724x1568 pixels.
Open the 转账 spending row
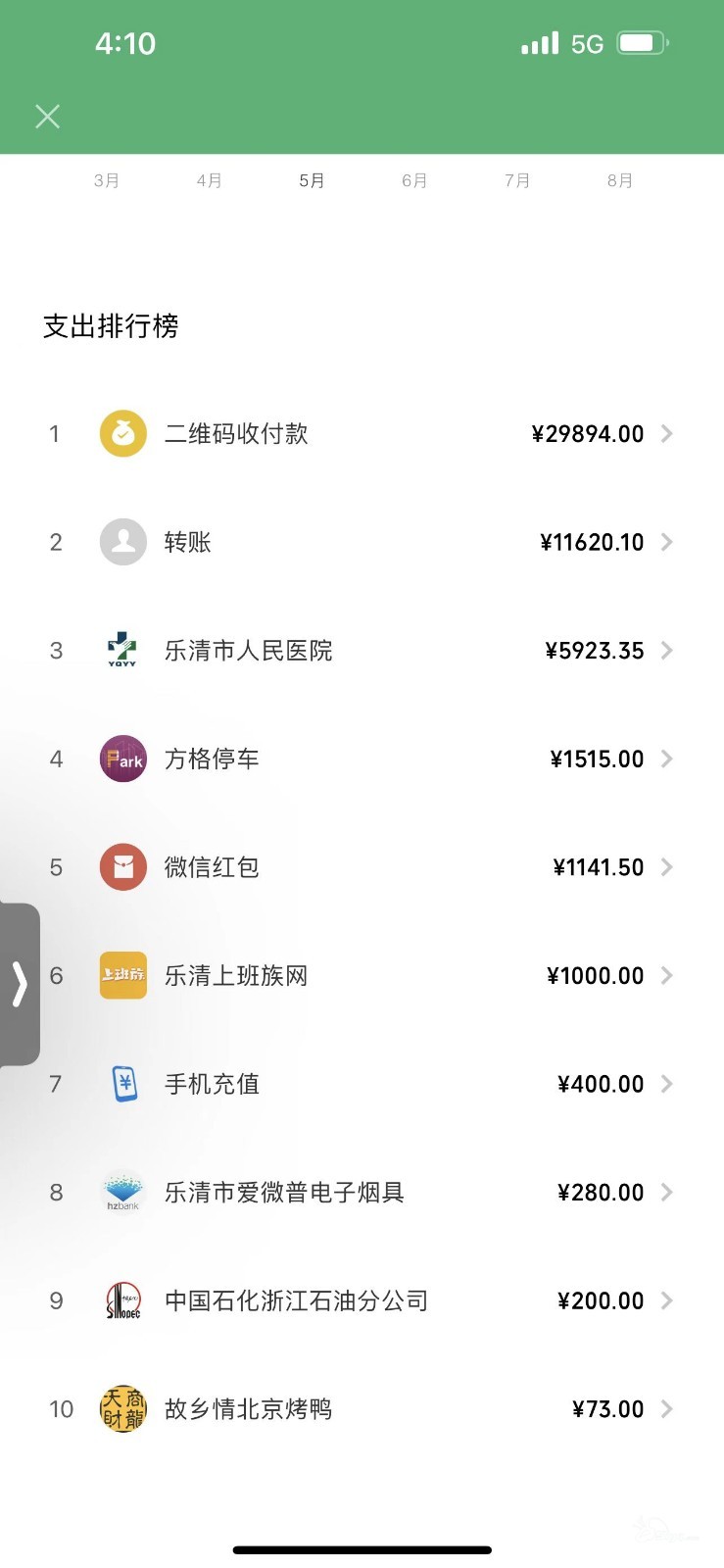click(x=362, y=542)
